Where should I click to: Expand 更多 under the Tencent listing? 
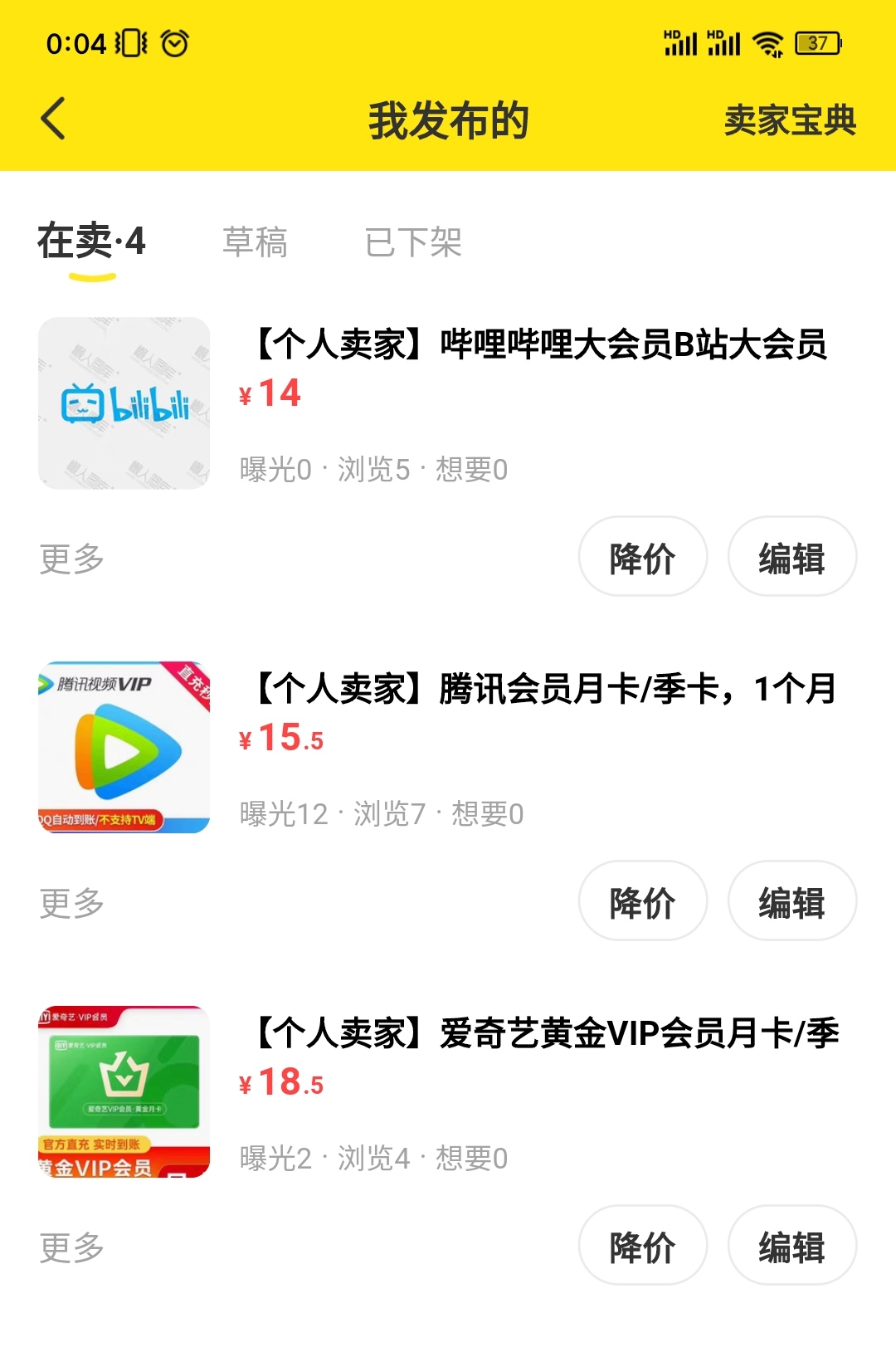pyautogui.click(x=71, y=900)
